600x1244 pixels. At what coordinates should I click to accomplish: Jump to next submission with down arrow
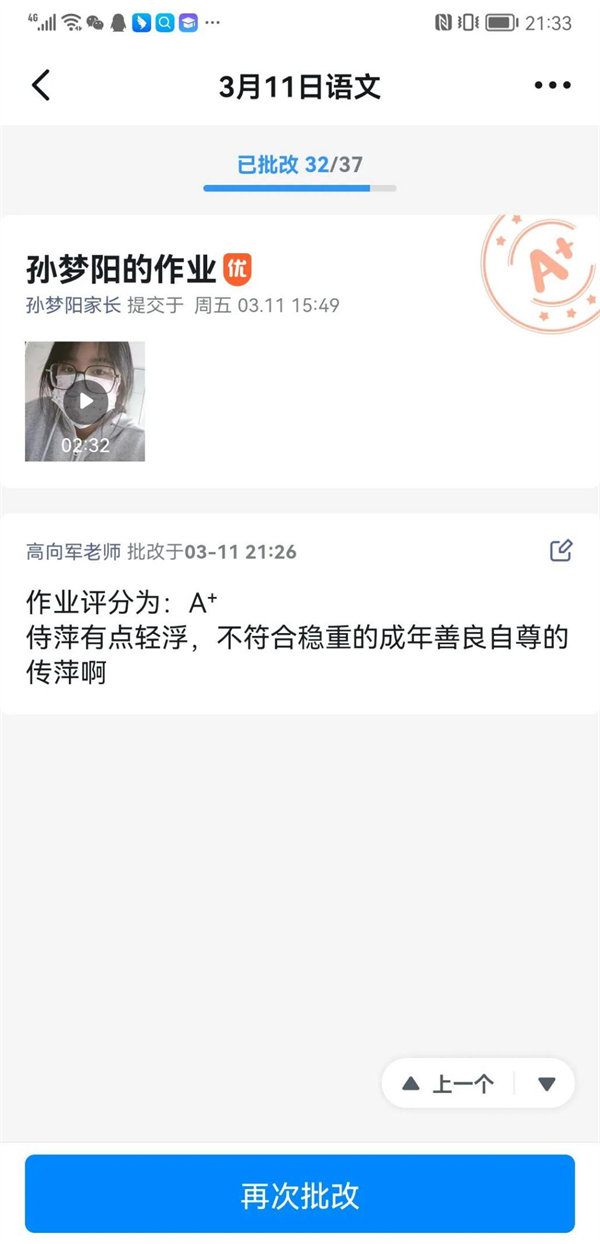(546, 1083)
